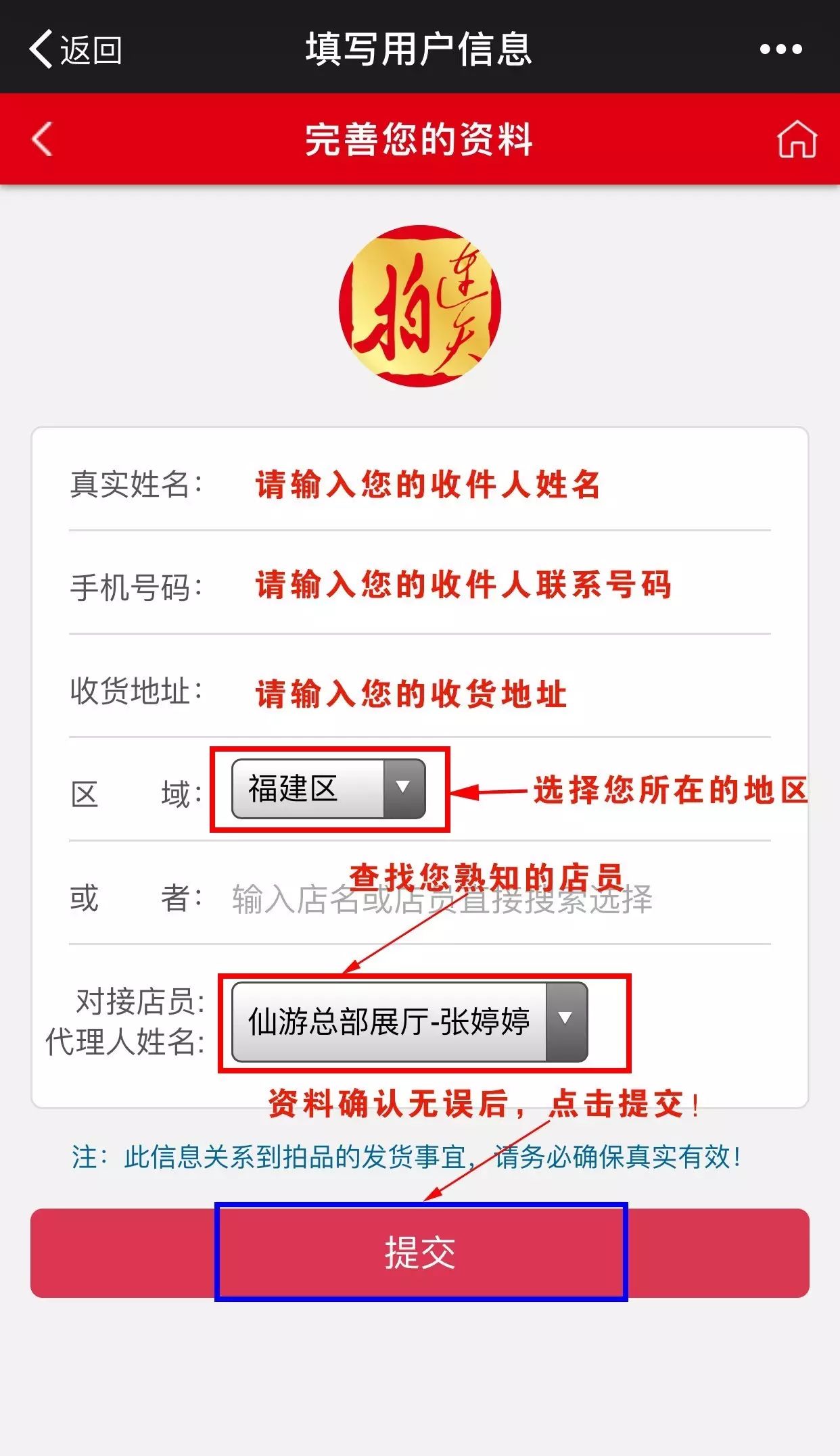
Task: Open the home icon in the red bar
Action: pyautogui.click(x=797, y=139)
